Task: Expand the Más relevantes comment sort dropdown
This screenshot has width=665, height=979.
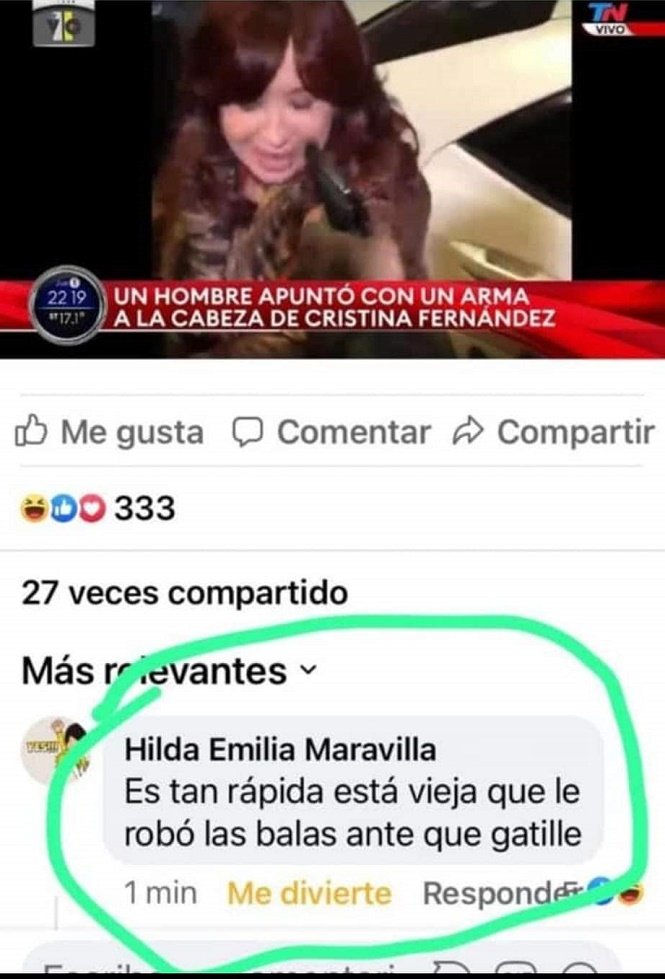Action: (x=167, y=672)
